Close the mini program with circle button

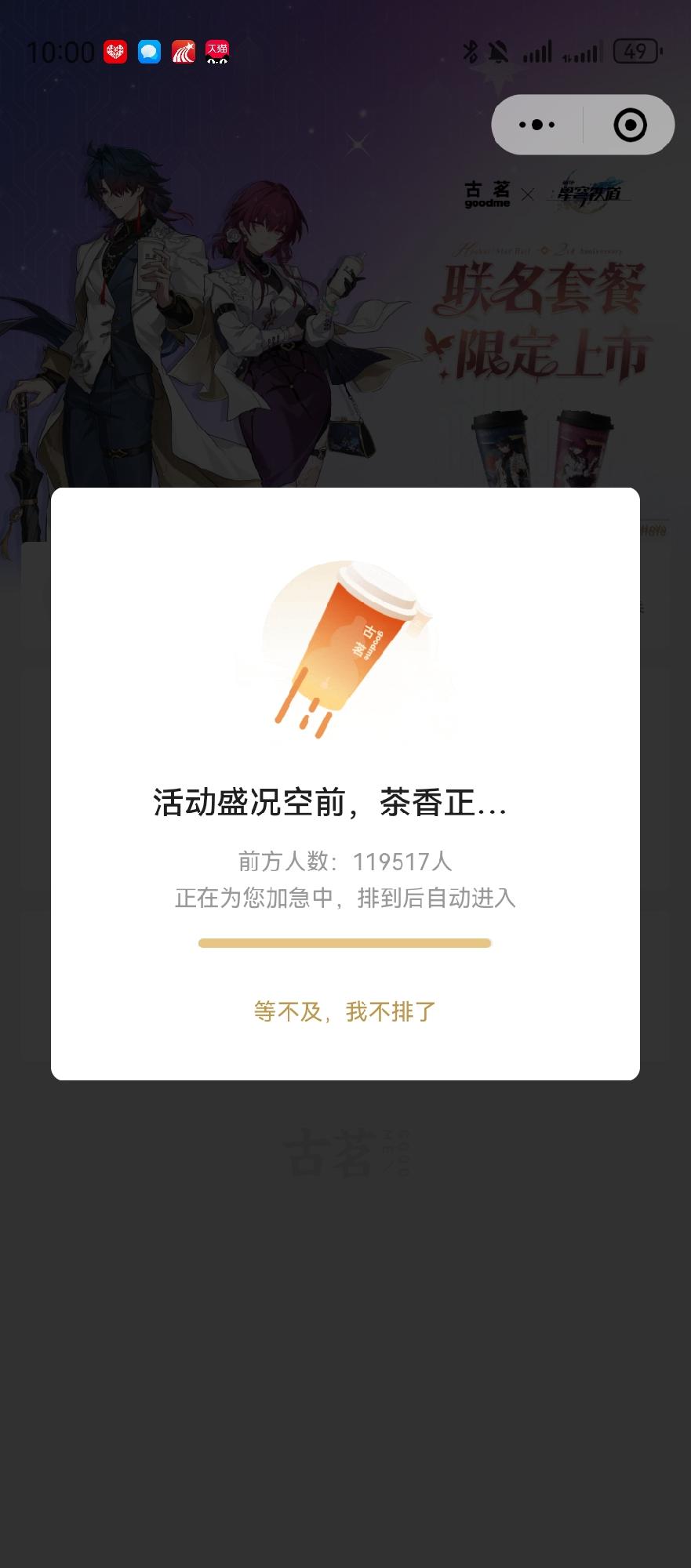[x=630, y=125]
